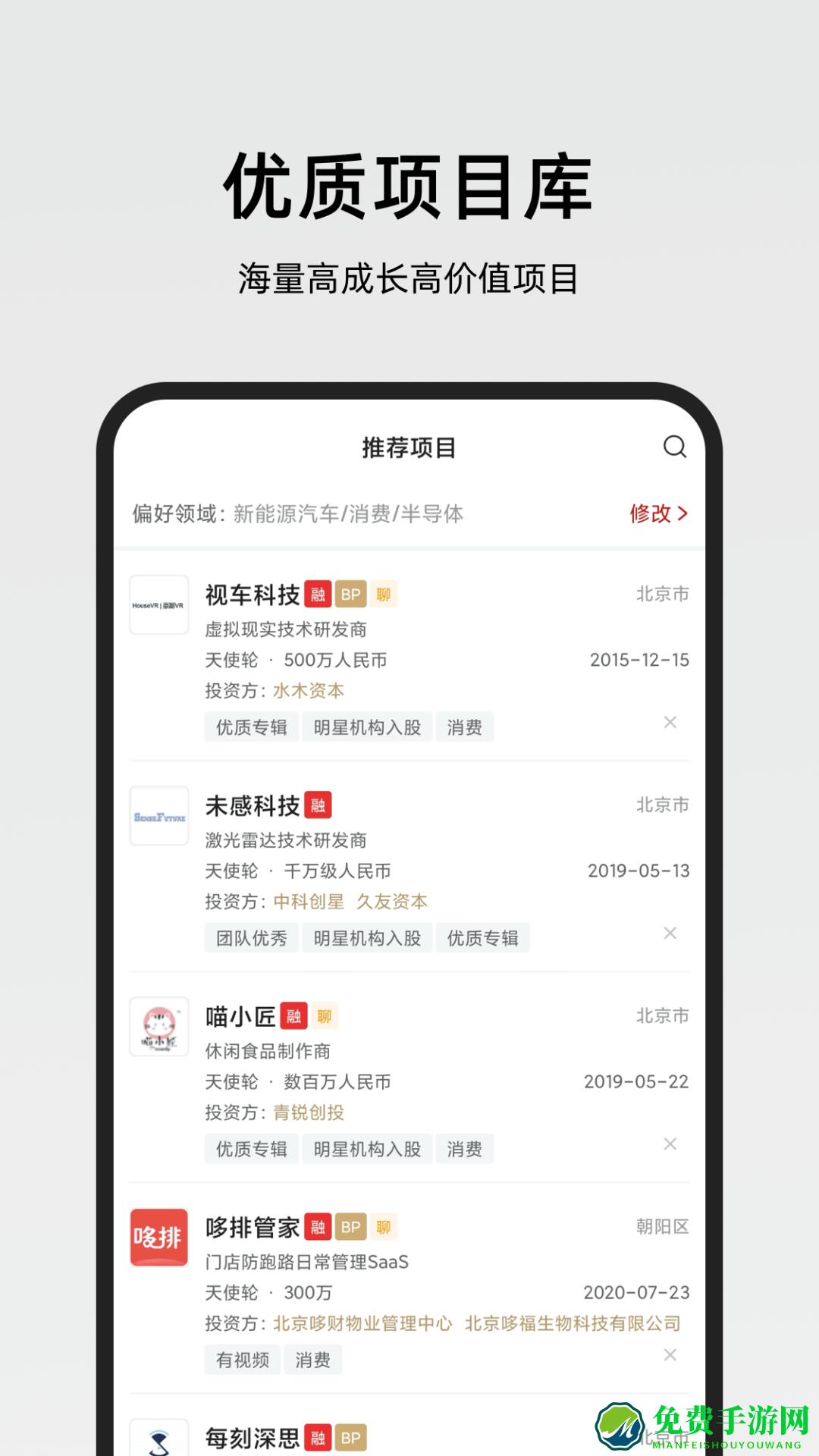Click investor 青锐创投 under 喵小匠
This screenshot has width=819, height=1456.
[306, 1113]
